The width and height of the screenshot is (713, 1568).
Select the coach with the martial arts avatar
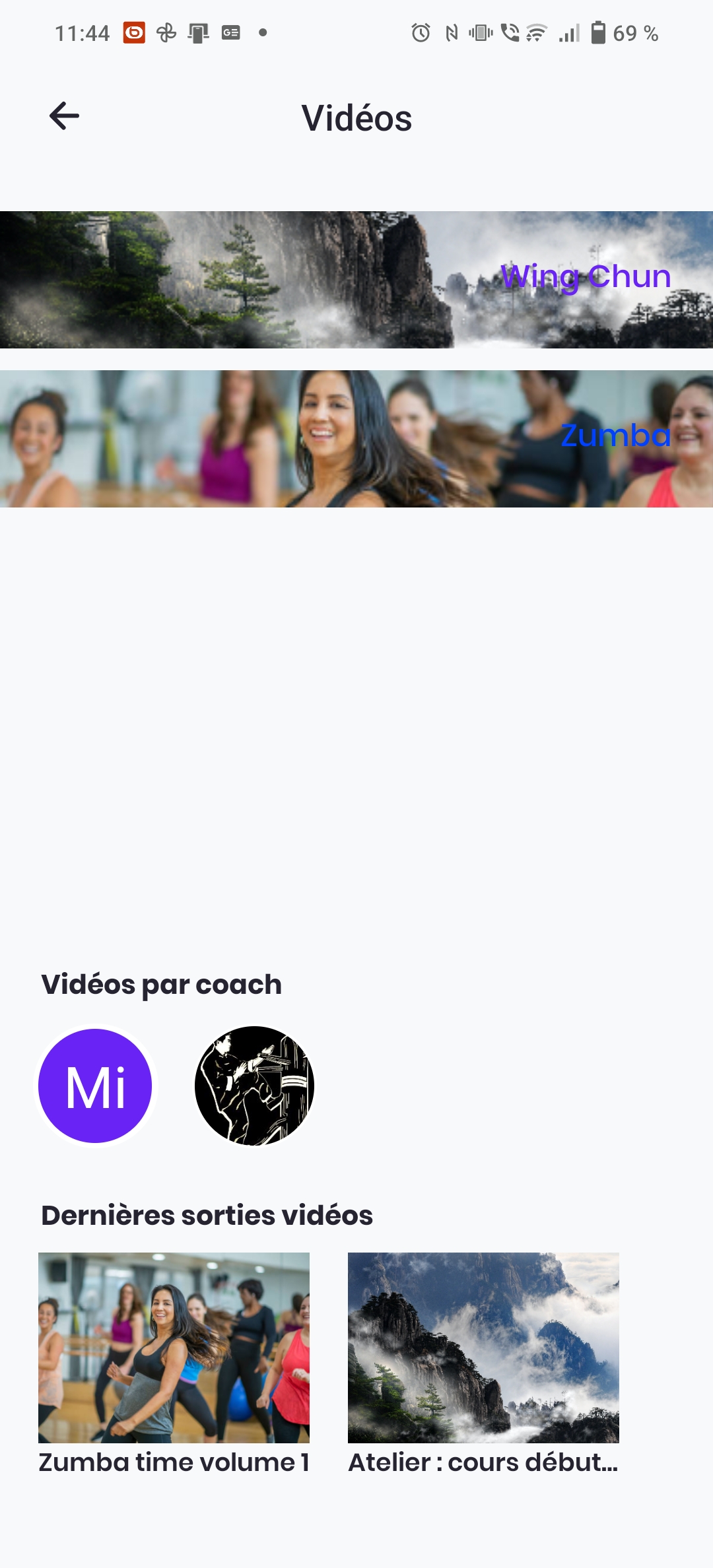pyautogui.click(x=254, y=1086)
